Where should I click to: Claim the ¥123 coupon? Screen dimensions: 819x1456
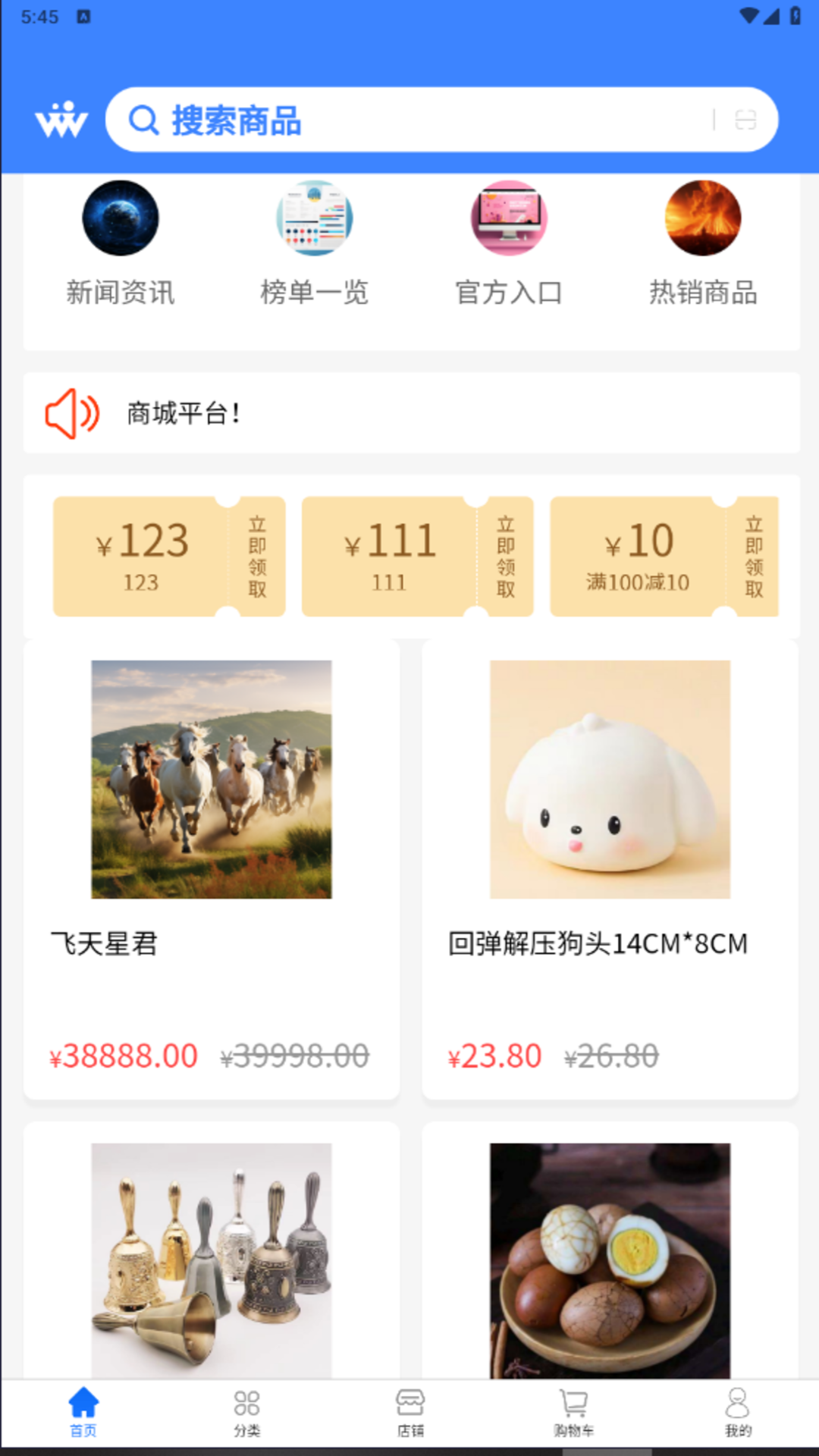[x=257, y=557]
